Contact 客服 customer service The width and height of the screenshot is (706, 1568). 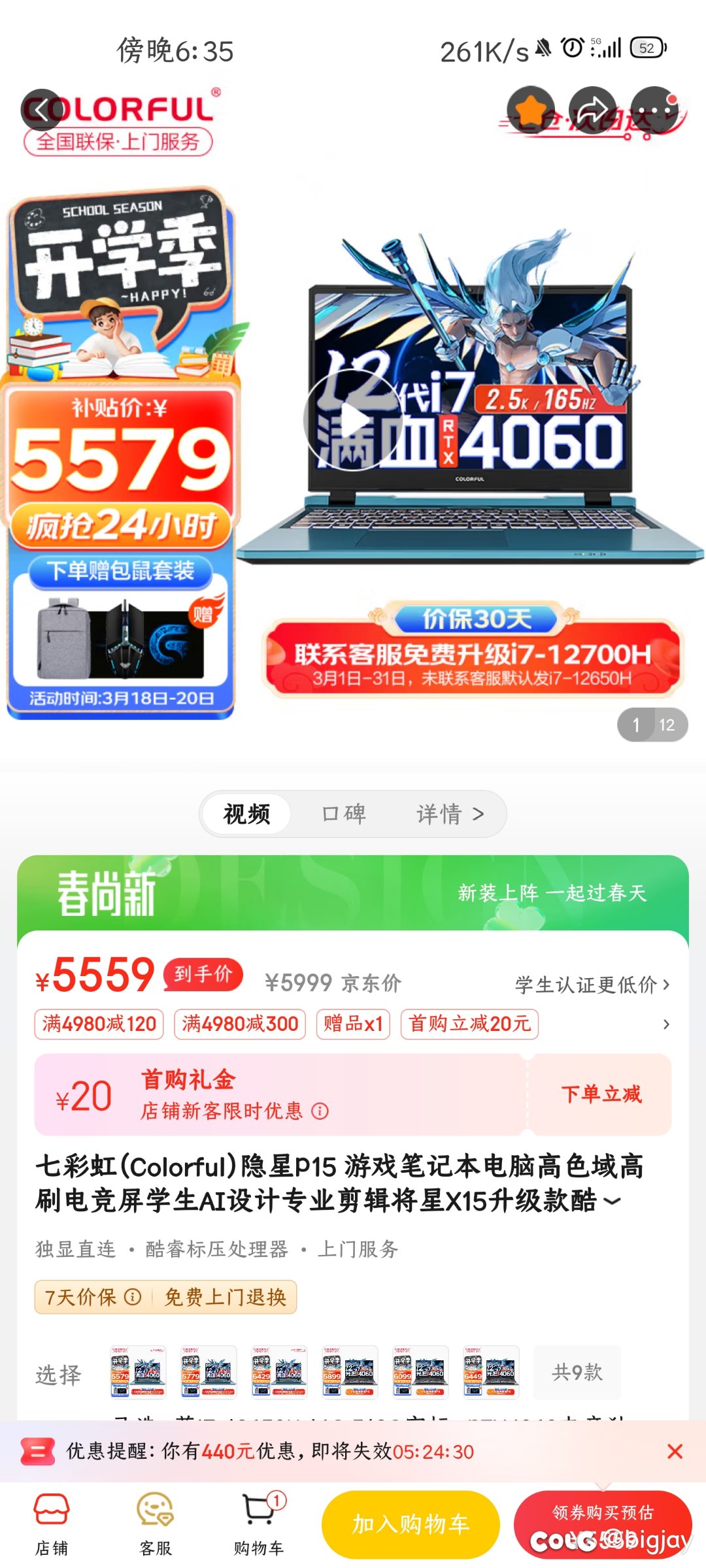tap(155, 1524)
